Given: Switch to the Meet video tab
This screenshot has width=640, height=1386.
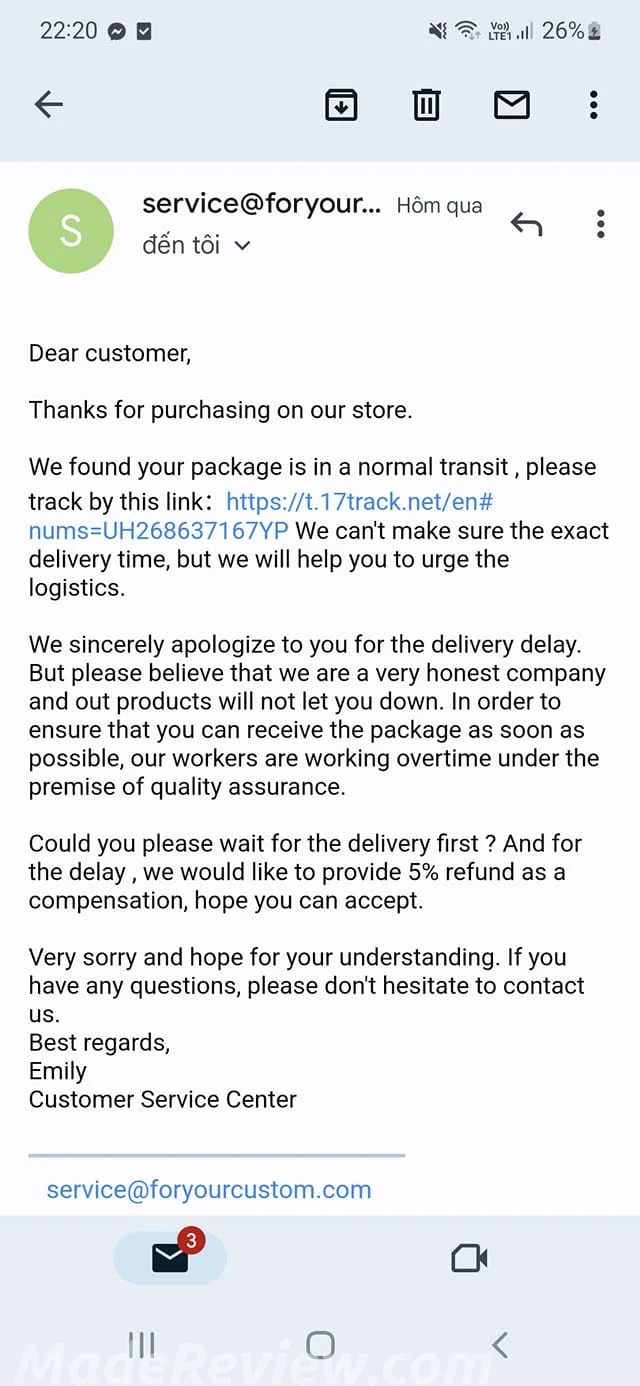Looking at the screenshot, I should click(469, 1258).
